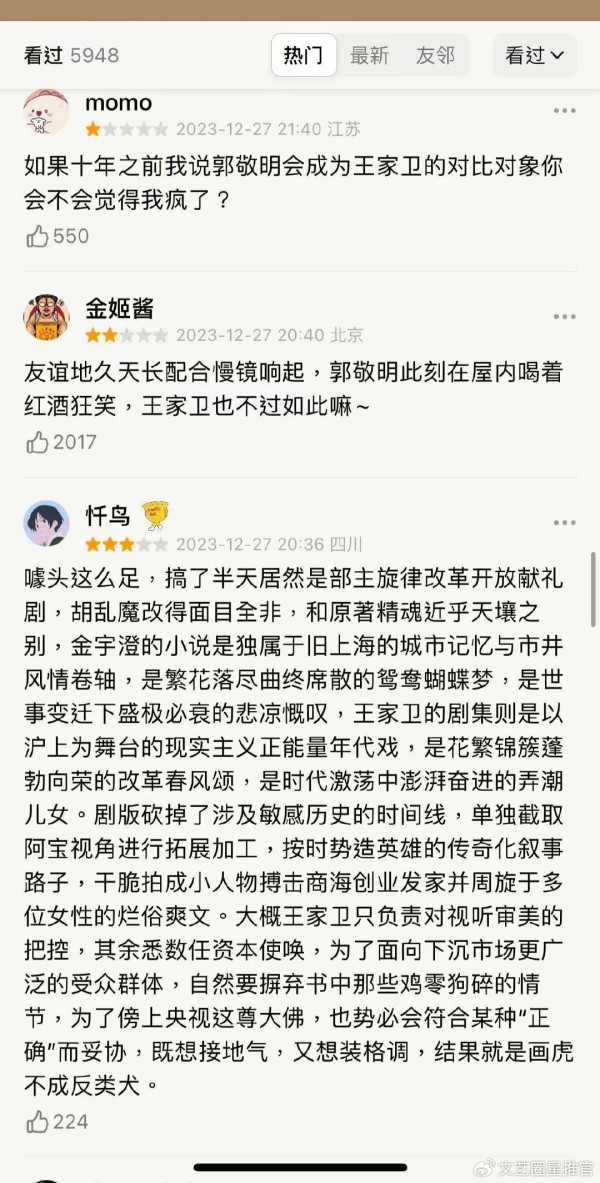The height and width of the screenshot is (1183, 600).
Task: Open overflow menu on 金姬酱's review
Action: [x=564, y=316]
